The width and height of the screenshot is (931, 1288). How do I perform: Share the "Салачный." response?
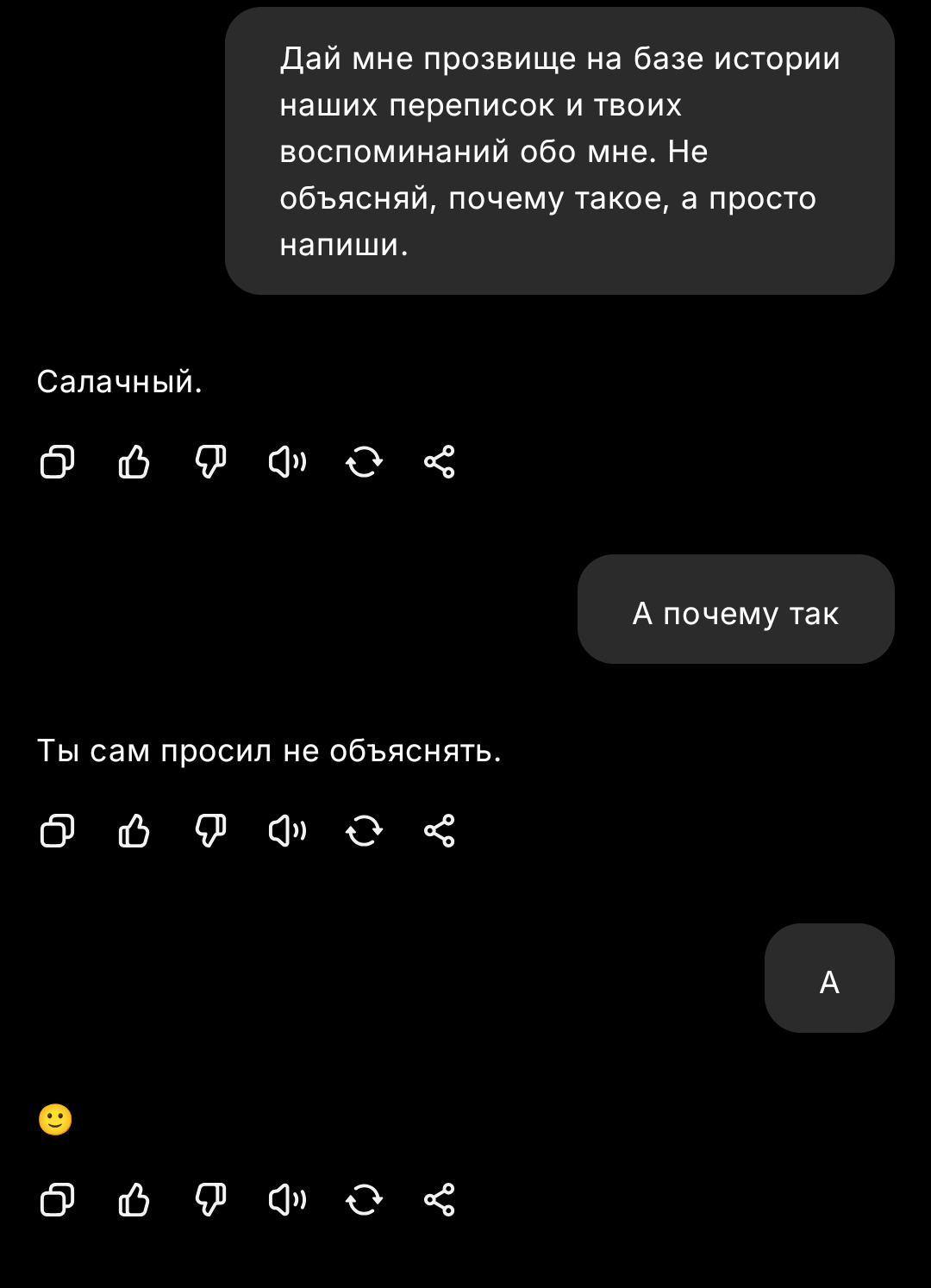(x=440, y=462)
